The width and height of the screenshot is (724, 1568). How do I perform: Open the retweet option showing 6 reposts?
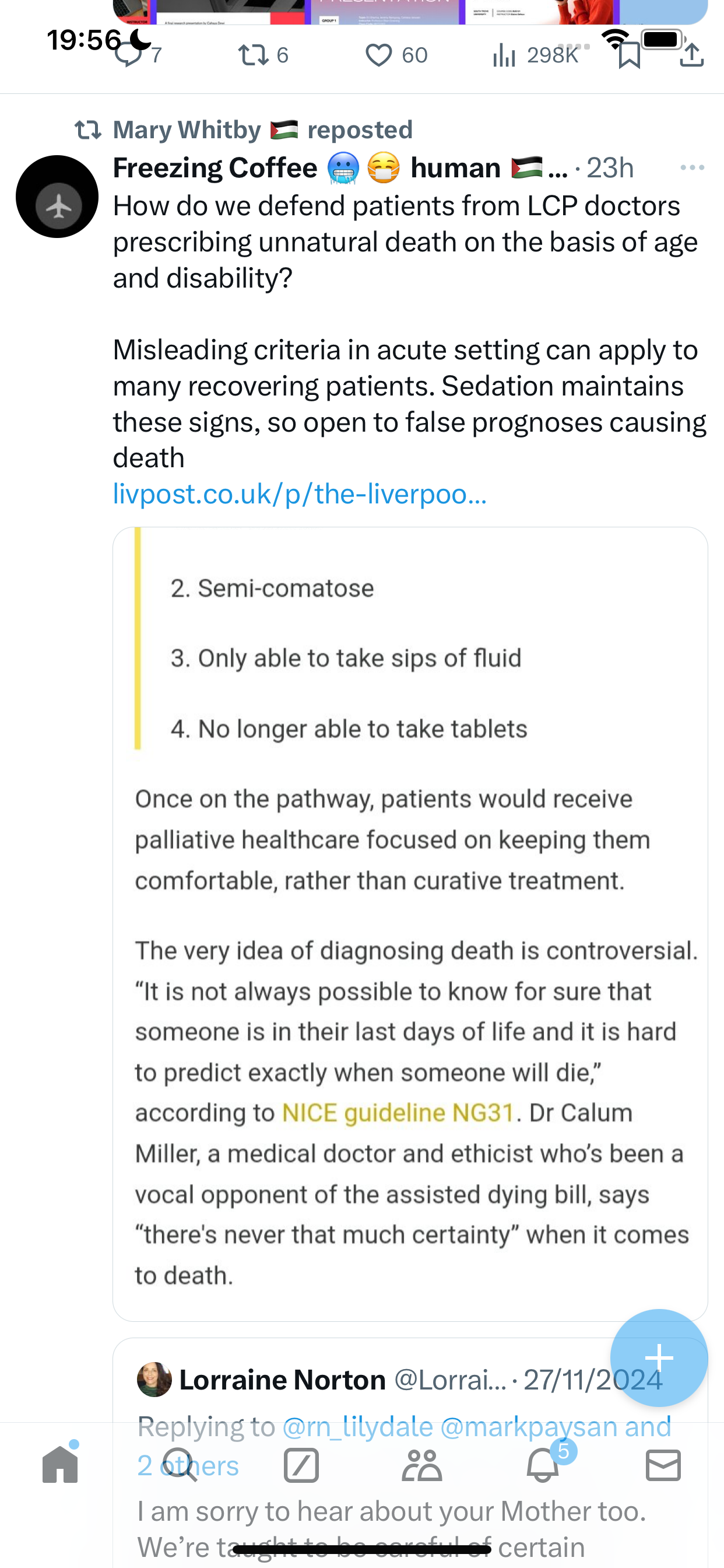(263, 55)
